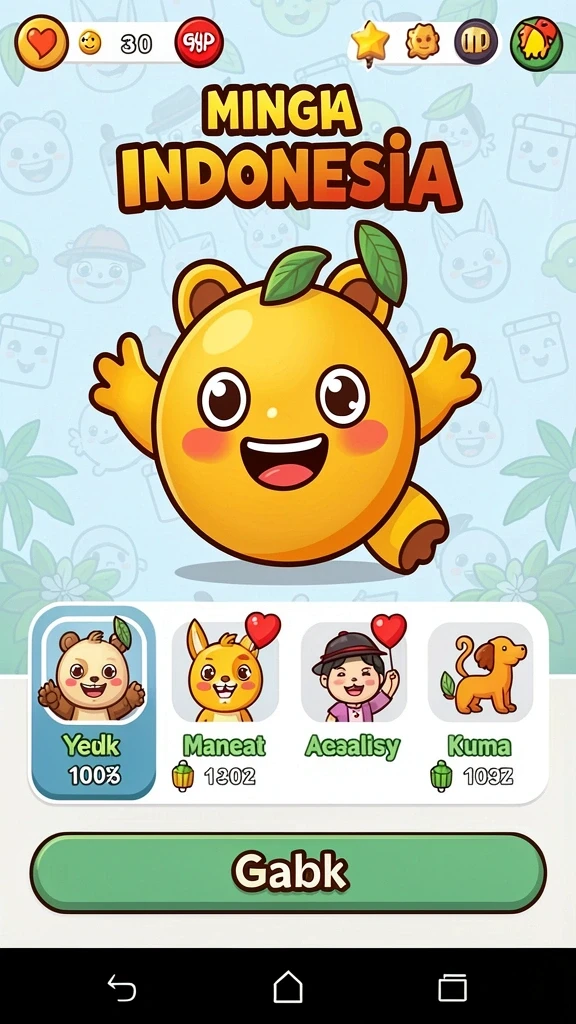The height and width of the screenshot is (1024, 576).
Task: Tap the orange heart lives icon
Action: (41, 43)
